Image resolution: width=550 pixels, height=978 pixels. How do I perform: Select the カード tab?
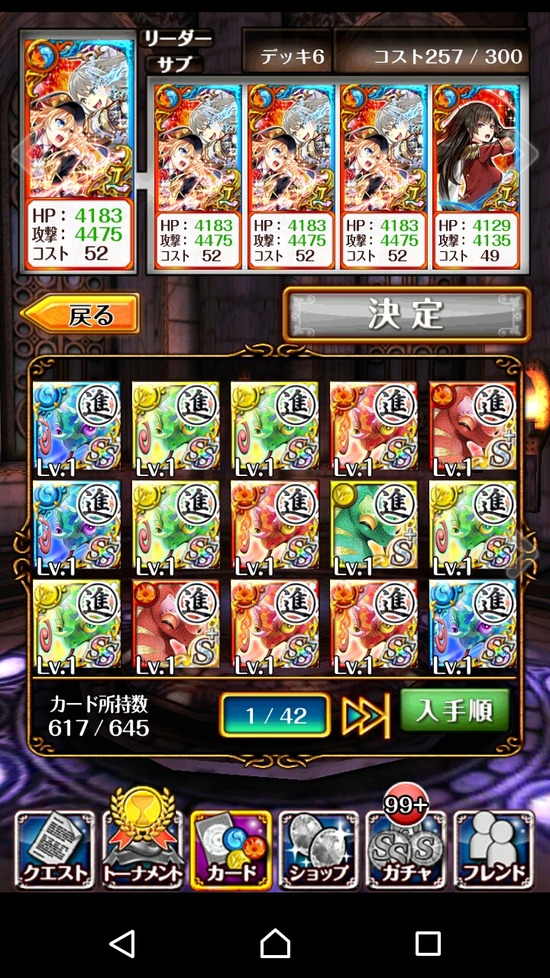click(x=231, y=850)
